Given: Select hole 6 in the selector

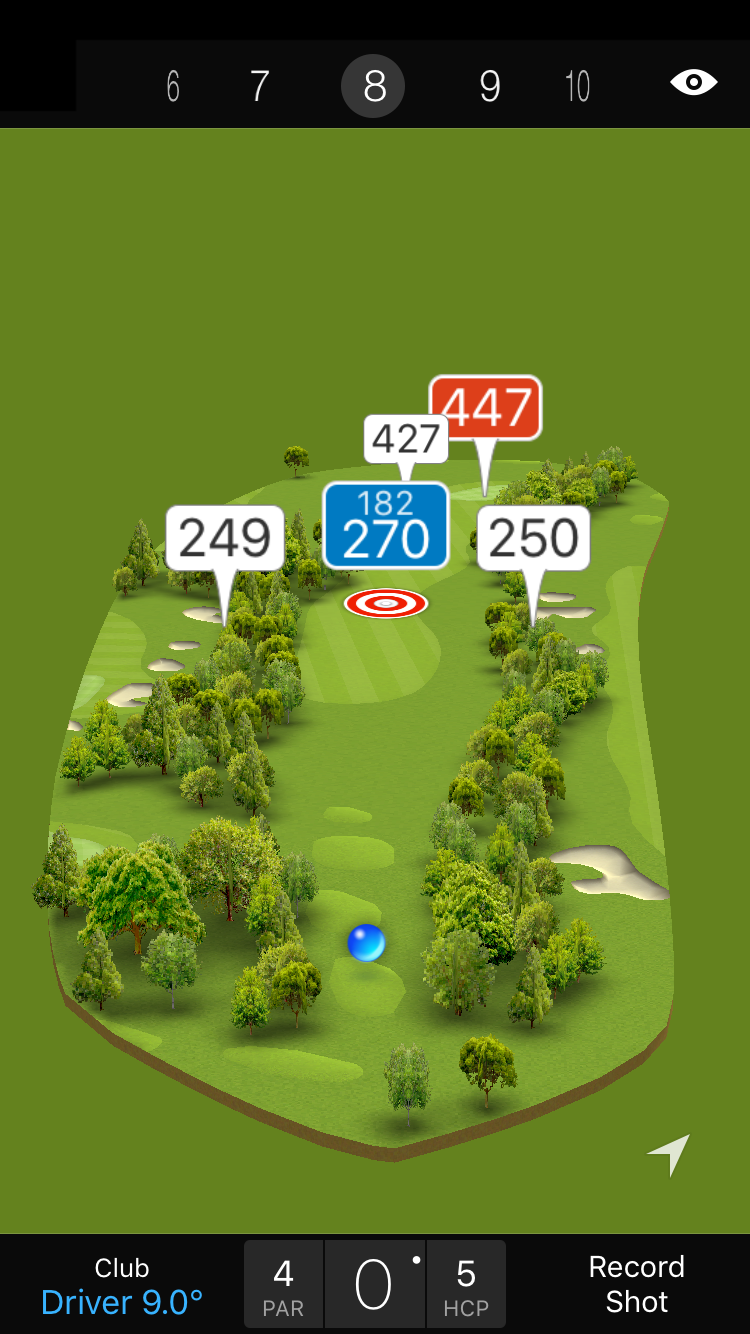Looking at the screenshot, I should [173, 87].
